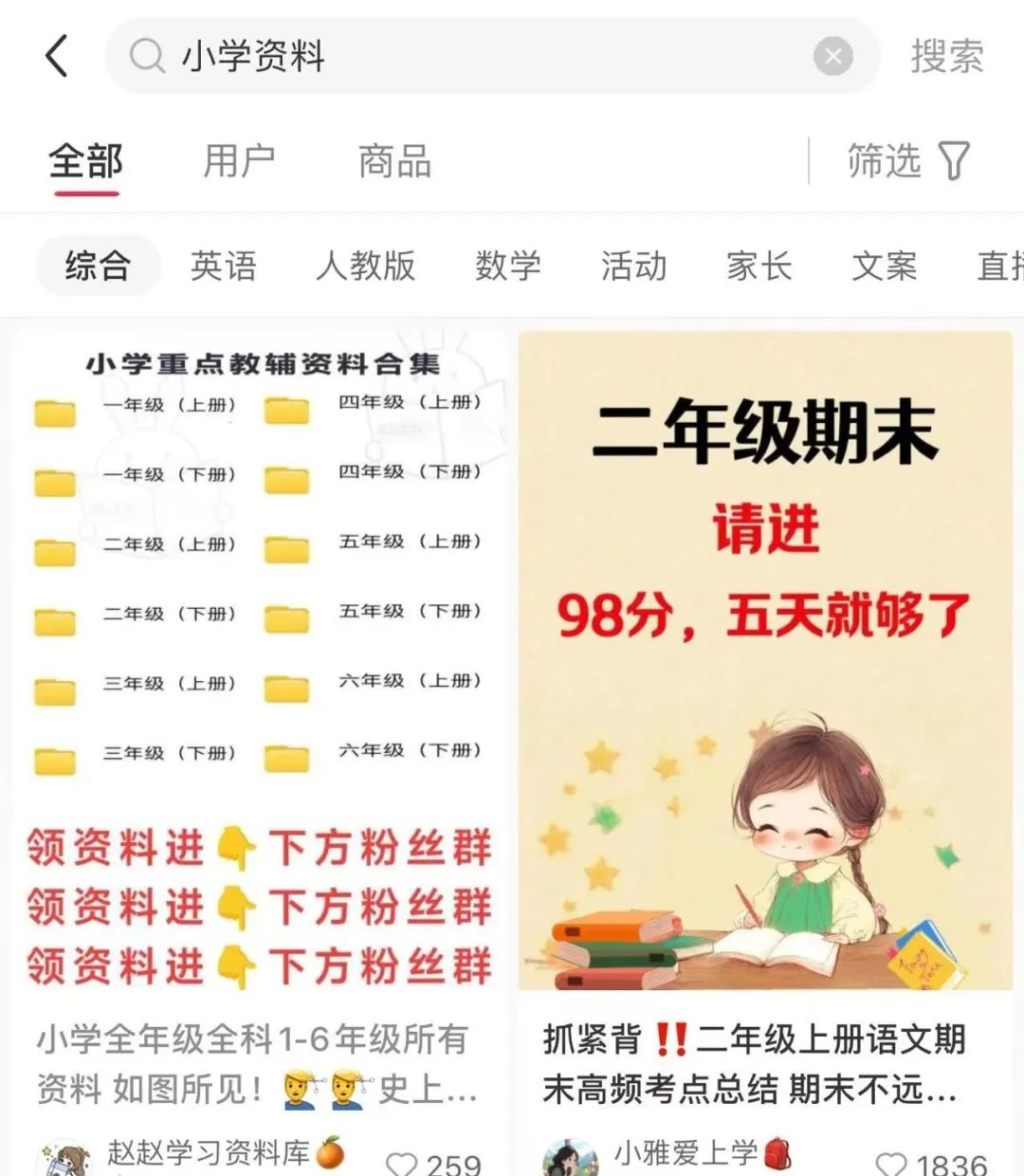Open the 二年级期末 post
This screenshot has width=1024, height=1176.
[x=765, y=664]
